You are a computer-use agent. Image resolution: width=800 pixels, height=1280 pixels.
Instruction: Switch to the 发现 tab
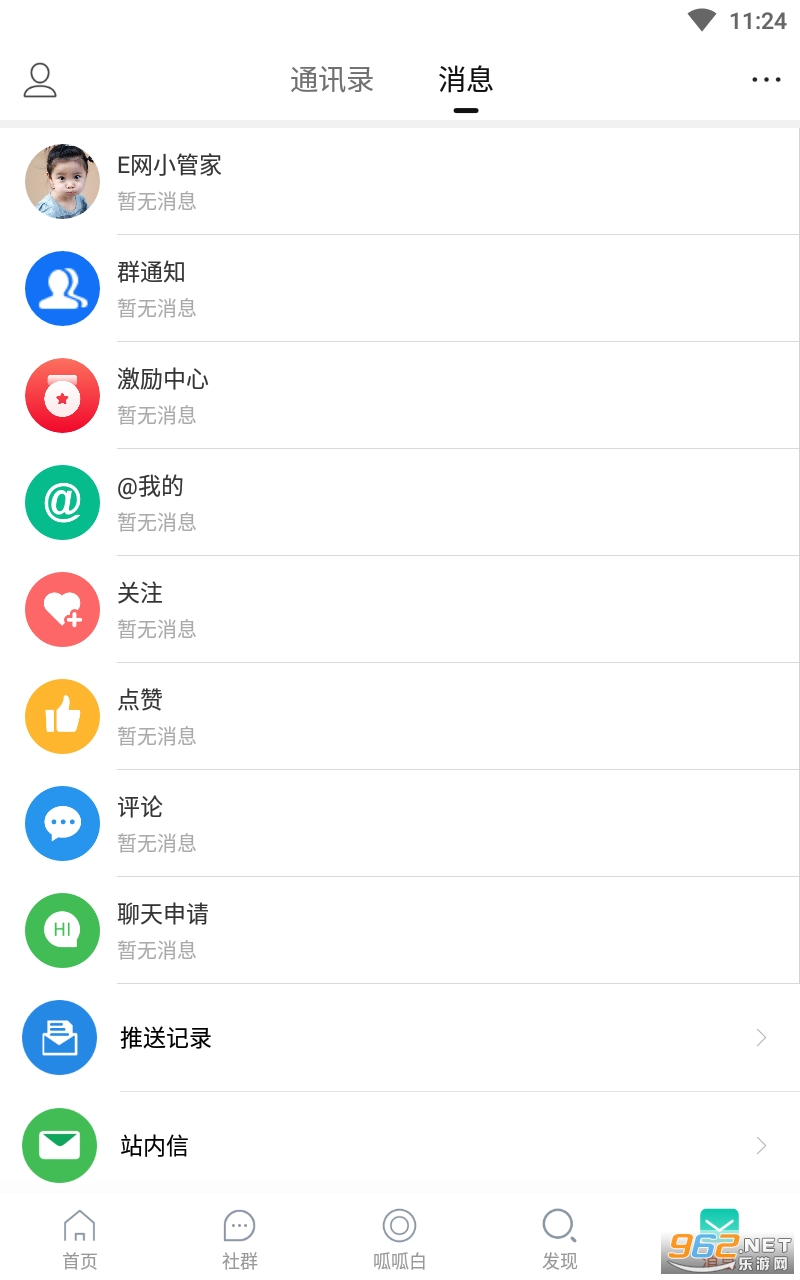click(560, 1238)
